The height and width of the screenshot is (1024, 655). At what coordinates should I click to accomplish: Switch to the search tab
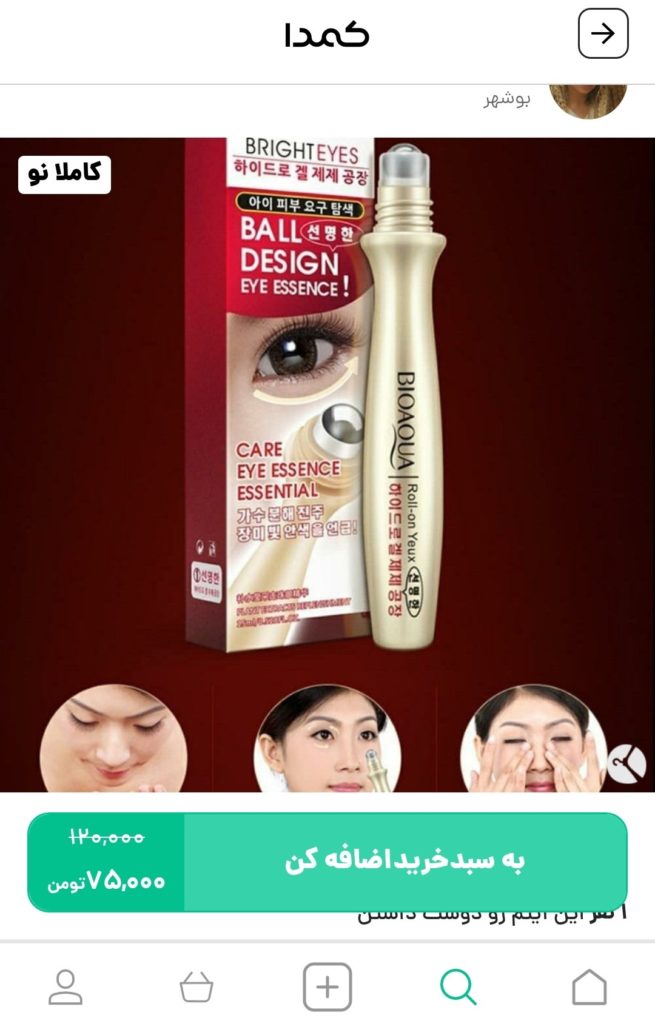click(458, 987)
